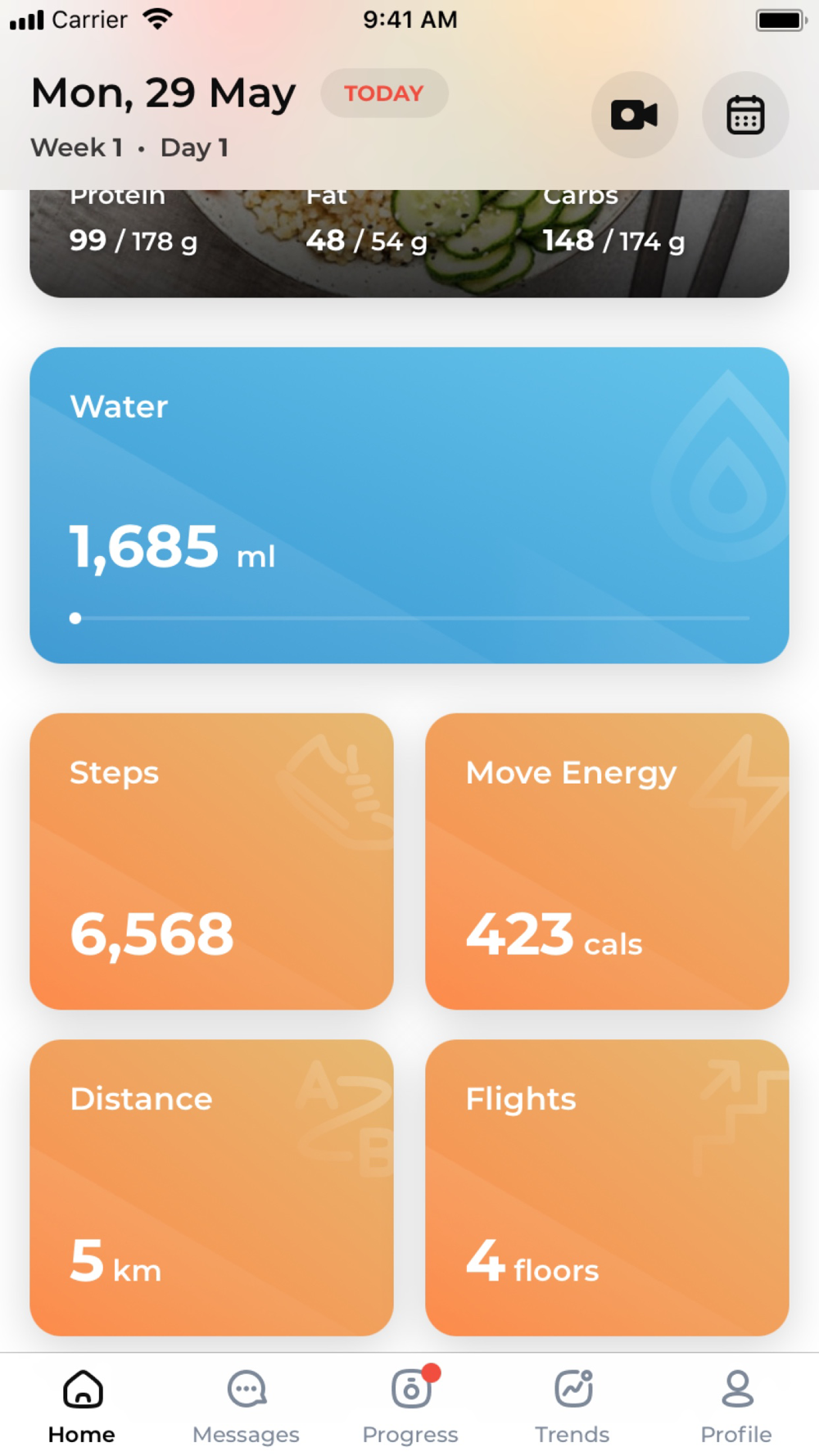Screen dimensions: 819x1456
Task: Tap the TODAY chip
Action: [384, 93]
